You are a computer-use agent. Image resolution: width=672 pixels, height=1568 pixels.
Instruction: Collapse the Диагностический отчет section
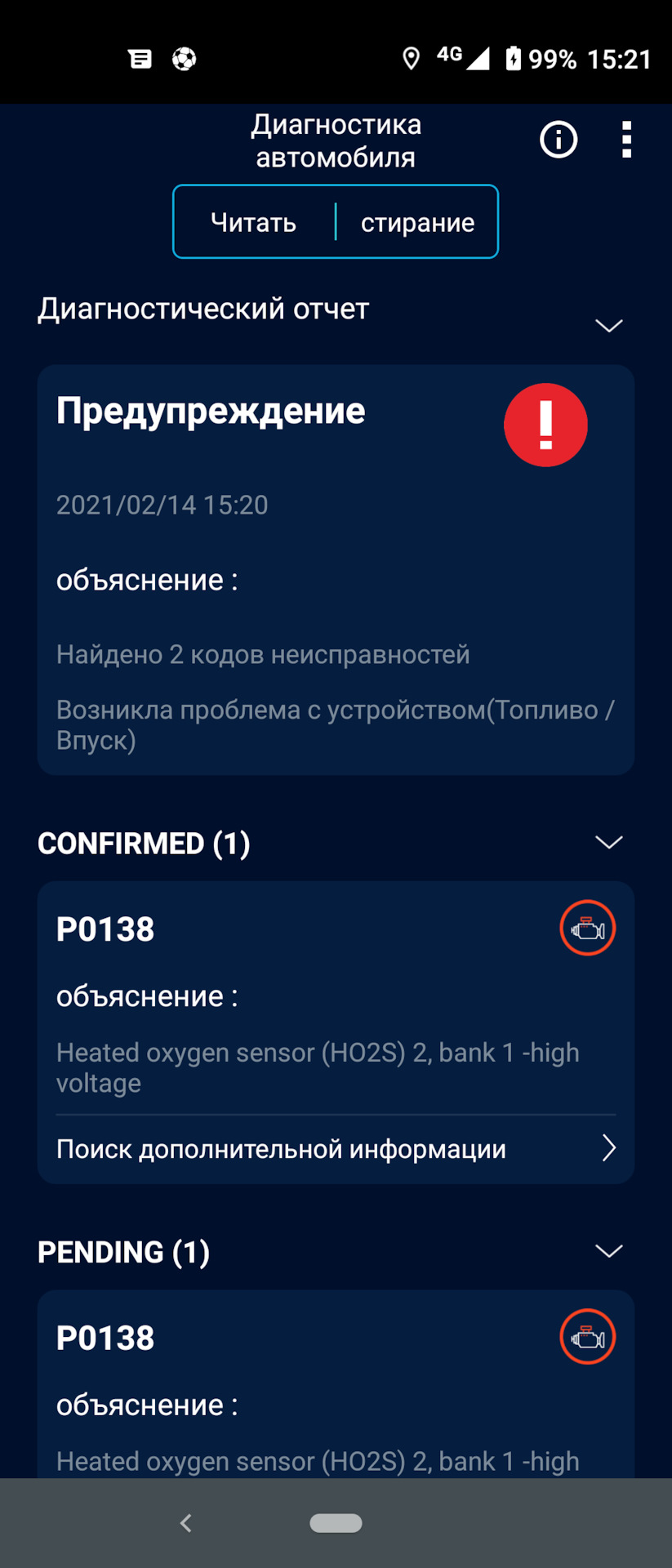(x=609, y=325)
